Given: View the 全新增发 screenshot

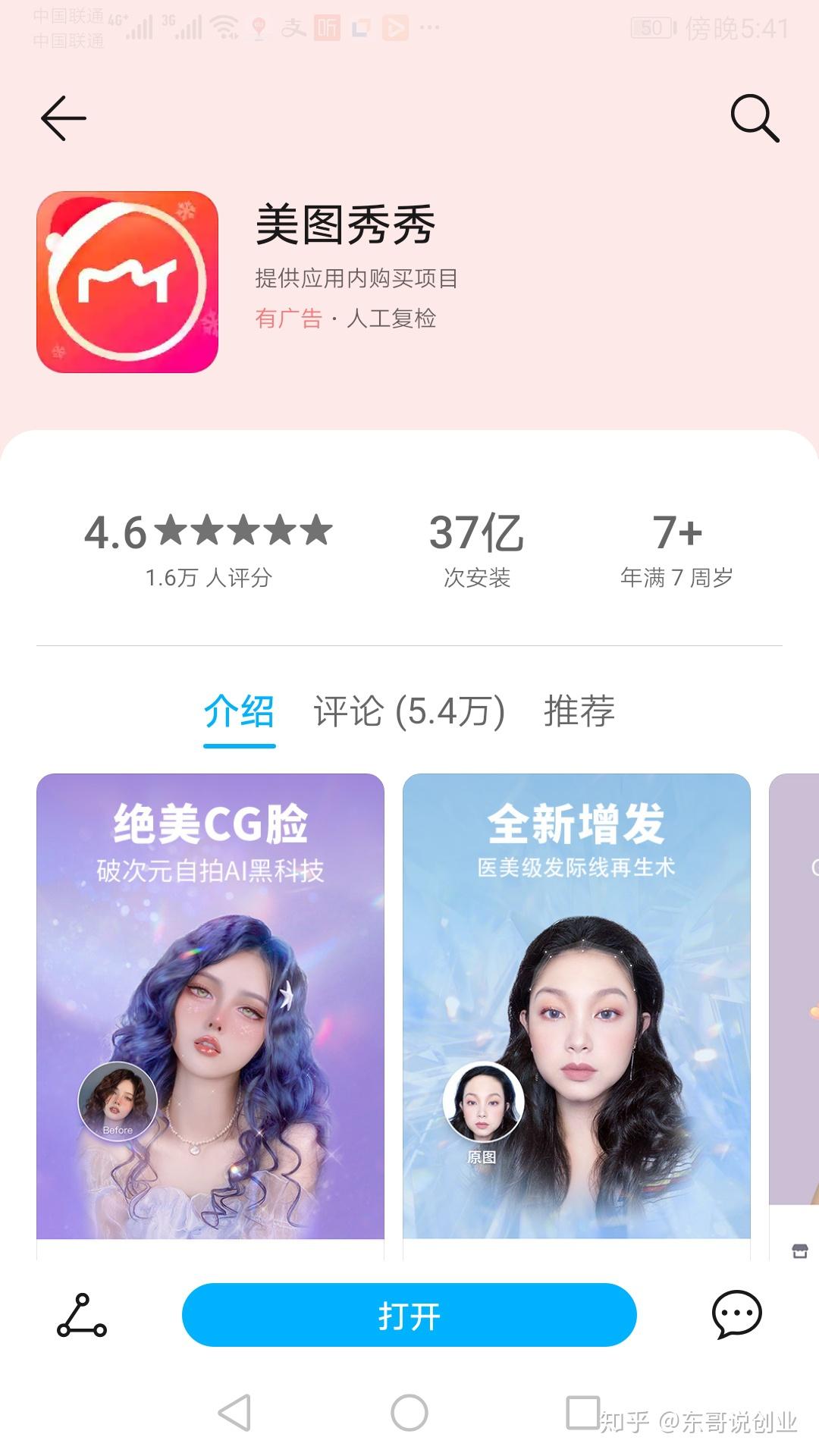Looking at the screenshot, I should (x=576, y=1005).
